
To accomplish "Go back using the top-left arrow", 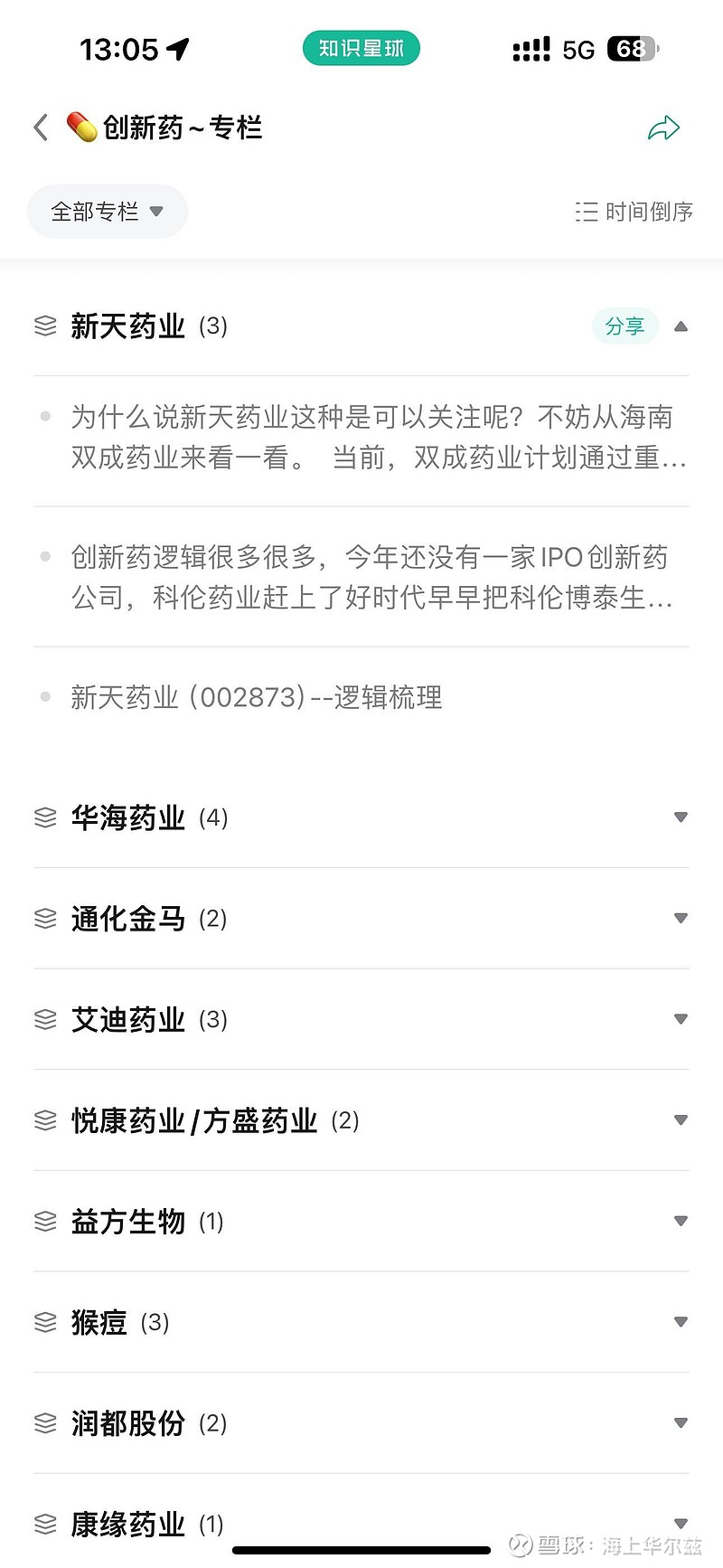I will click(41, 128).
